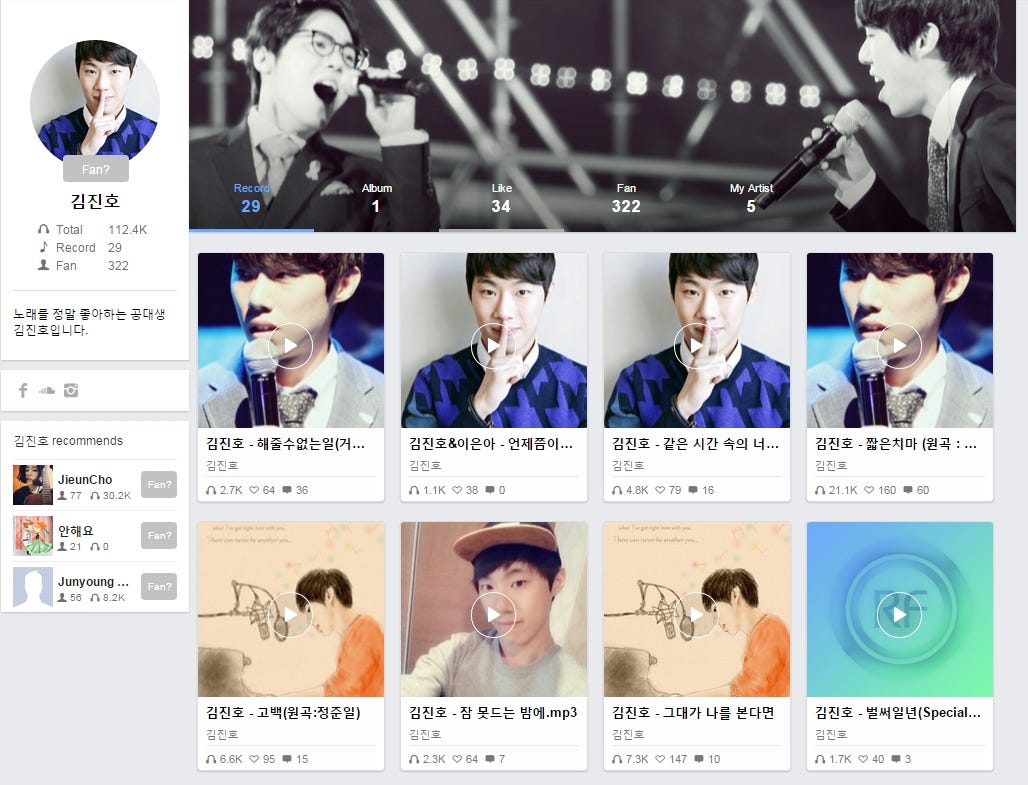The height and width of the screenshot is (785, 1028).
Task: Open the Instagram link icon
Action: (x=71, y=391)
